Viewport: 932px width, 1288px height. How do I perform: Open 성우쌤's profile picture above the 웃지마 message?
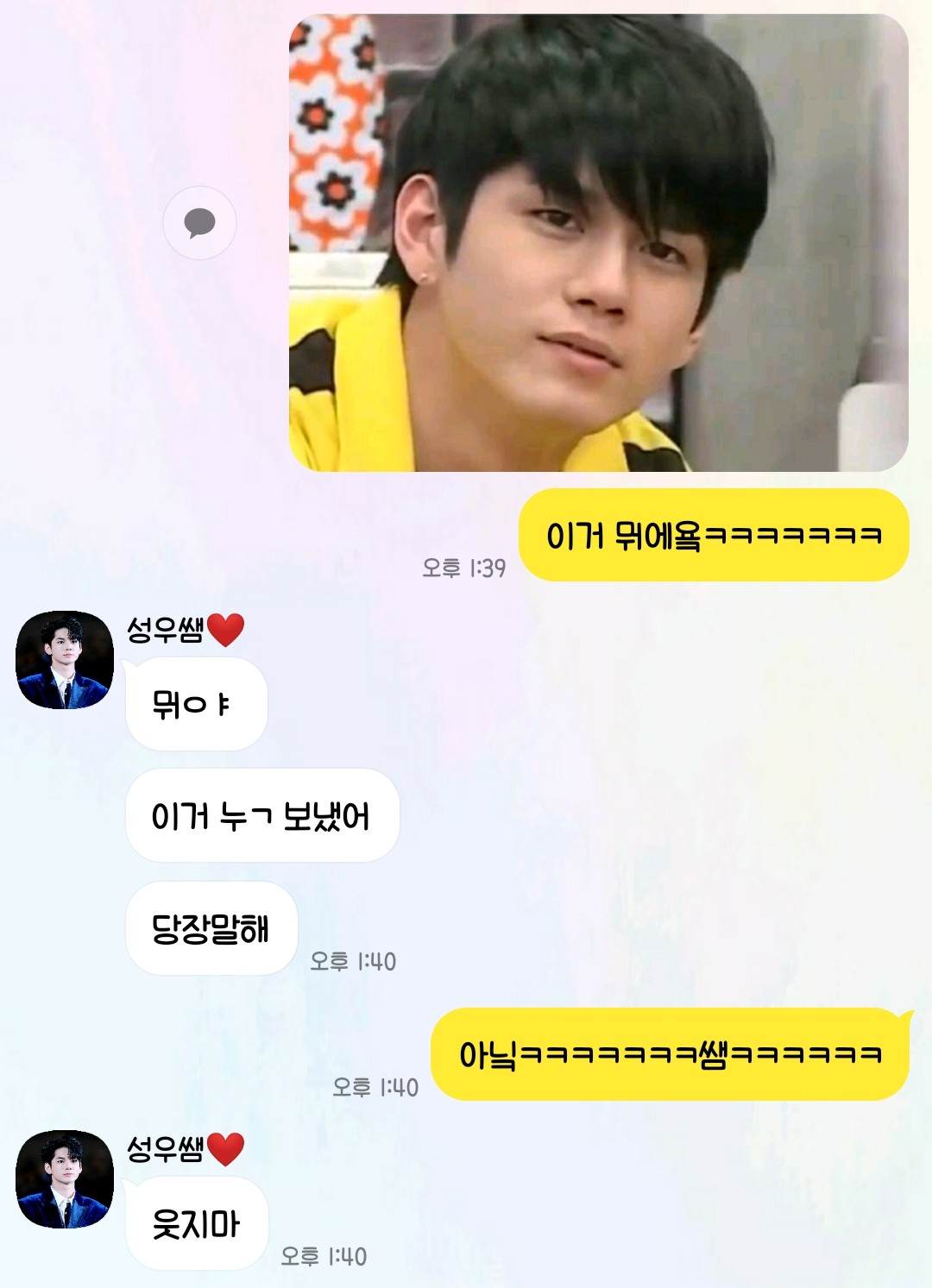tap(65, 1179)
